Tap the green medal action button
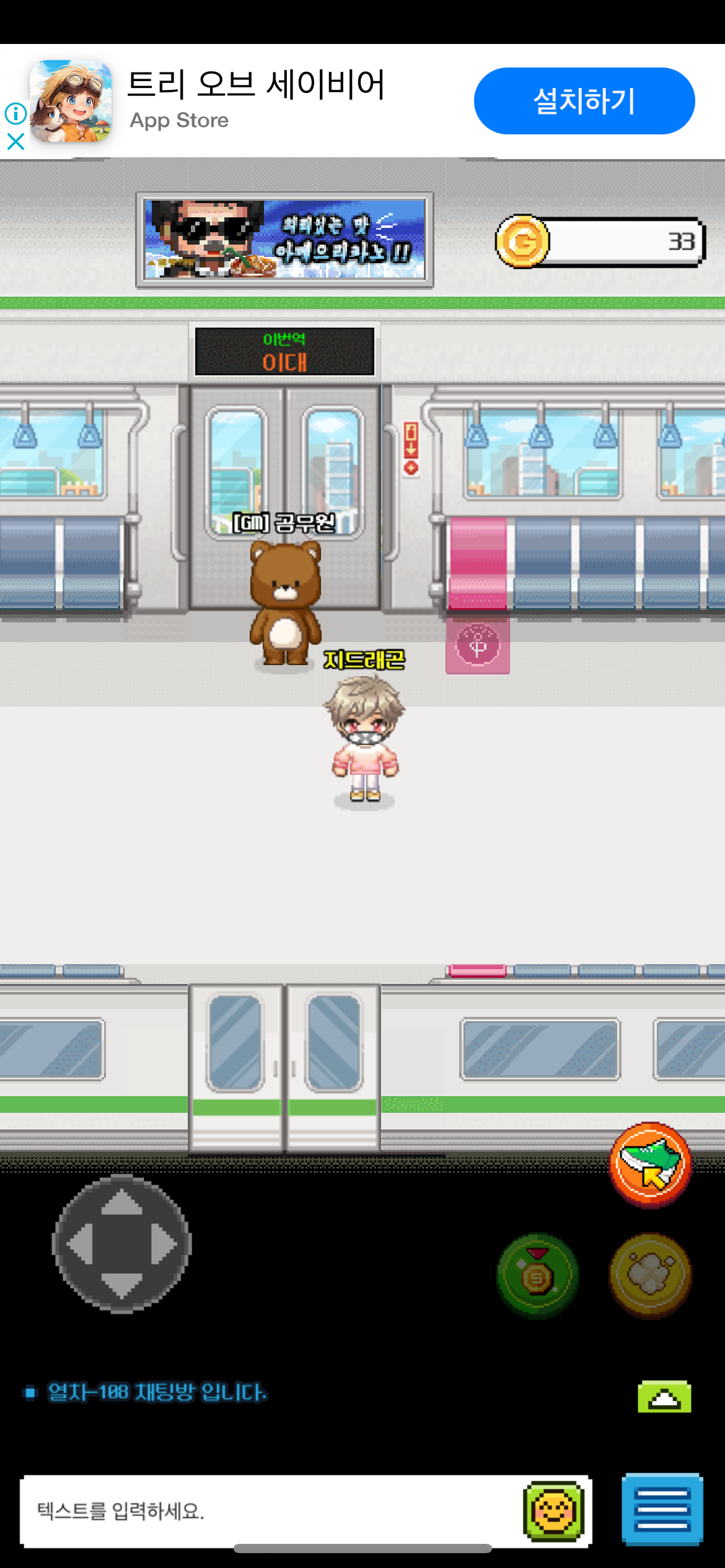 click(538, 1275)
